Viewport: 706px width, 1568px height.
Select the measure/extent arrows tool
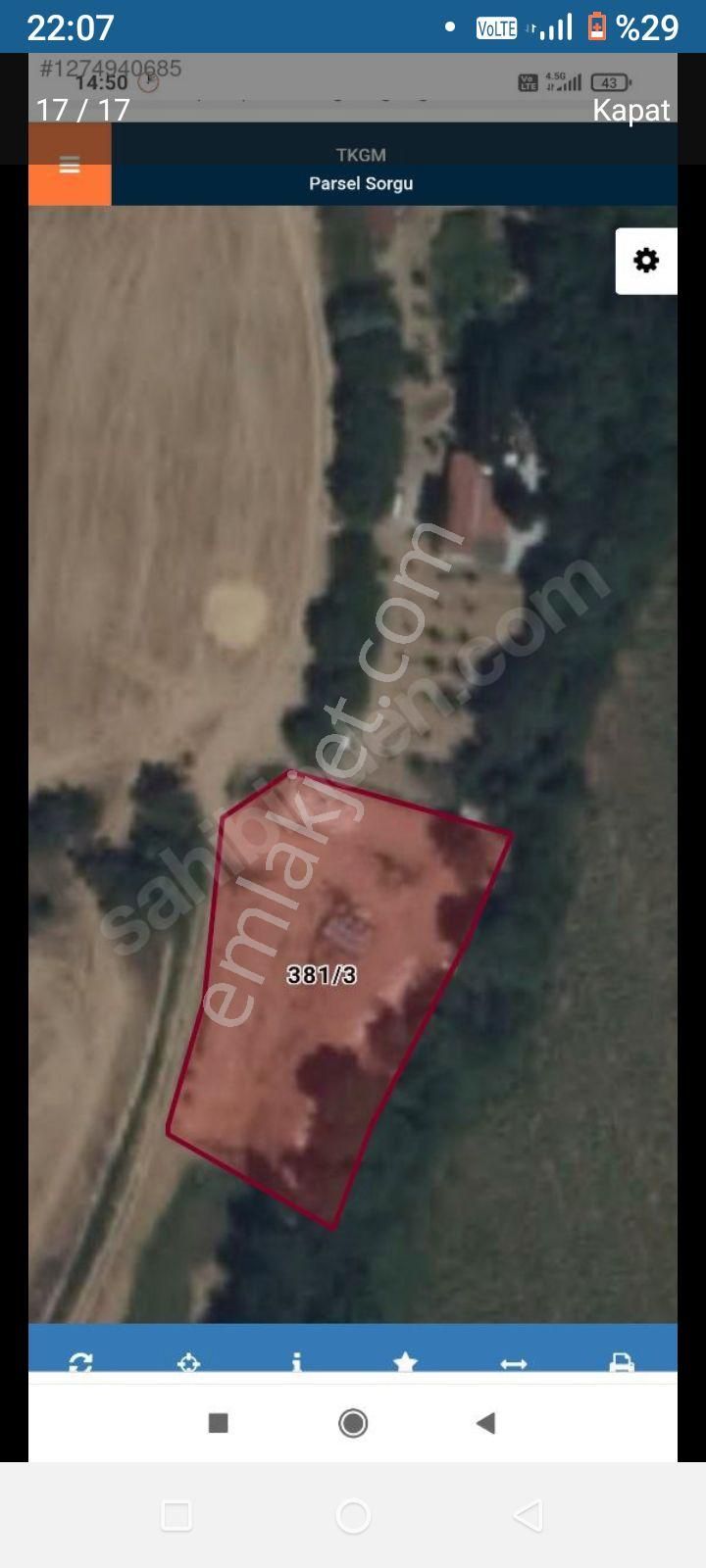pos(514,1362)
